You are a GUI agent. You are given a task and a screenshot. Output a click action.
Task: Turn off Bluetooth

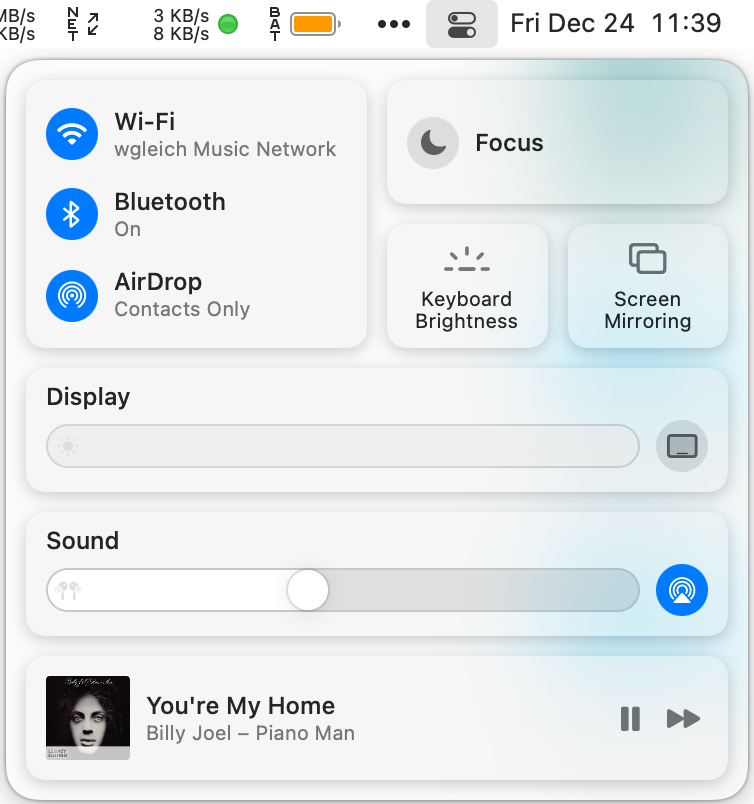point(72,214)
